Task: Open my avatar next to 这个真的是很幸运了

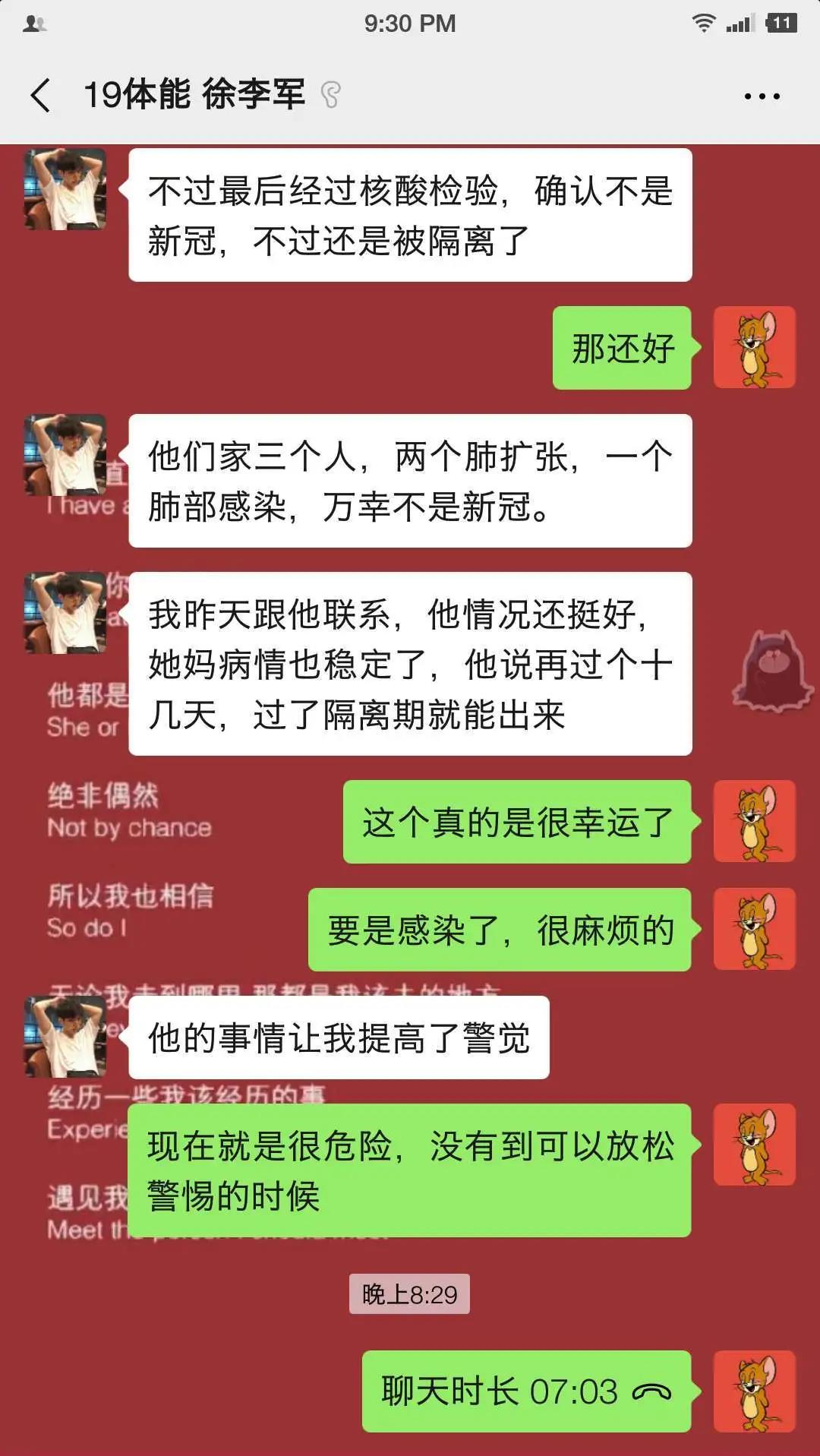Action: tap(754, 821)
